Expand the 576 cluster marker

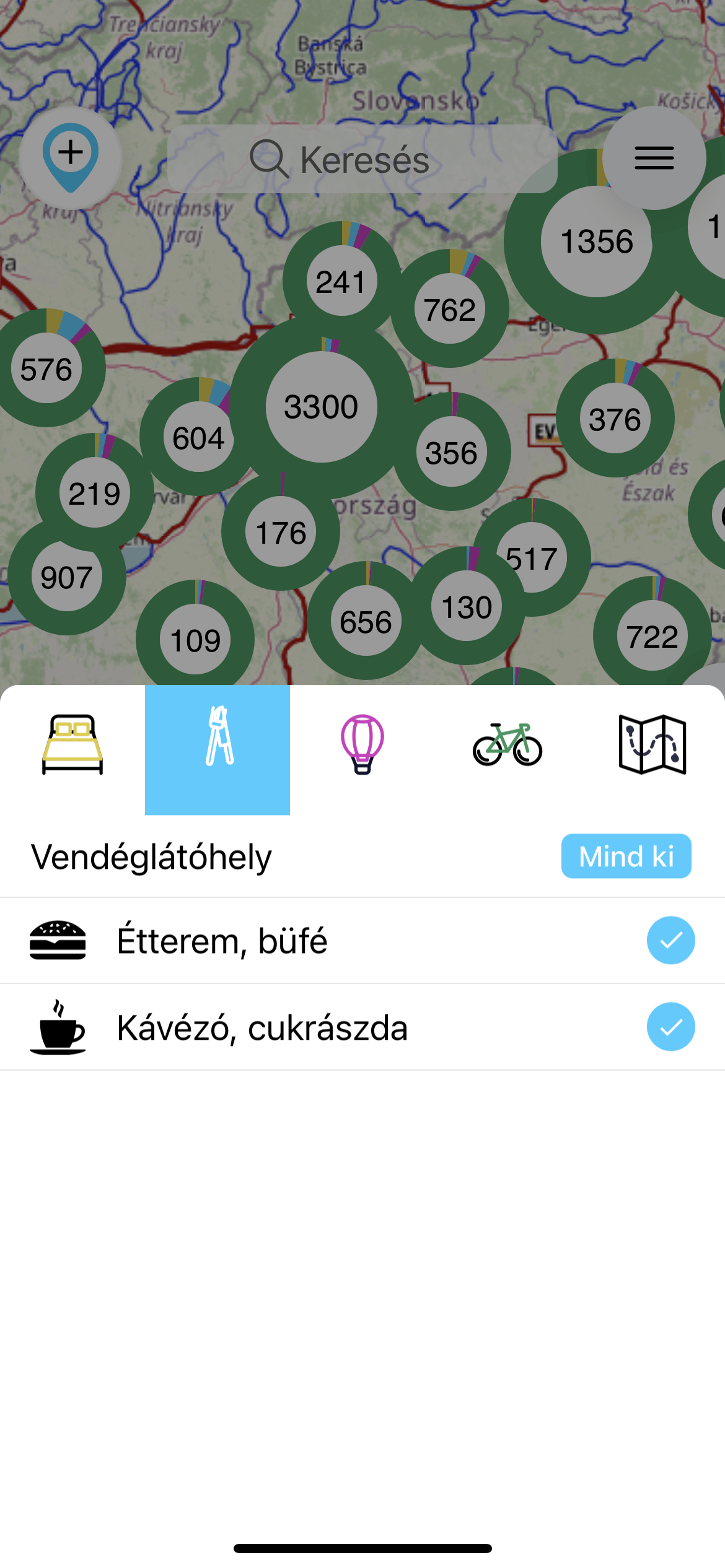pyautogui.click(x=46, y=368)
